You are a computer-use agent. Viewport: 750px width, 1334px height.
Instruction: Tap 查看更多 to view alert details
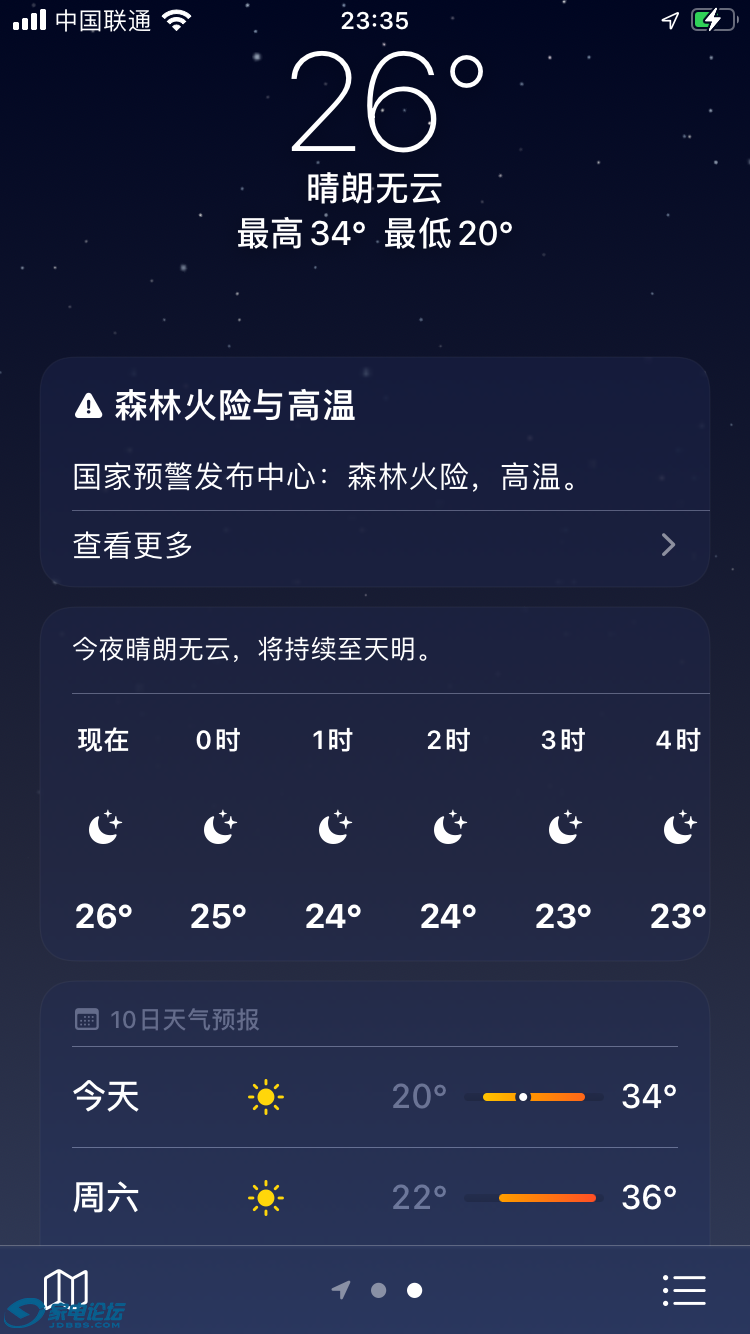point(374,545)
